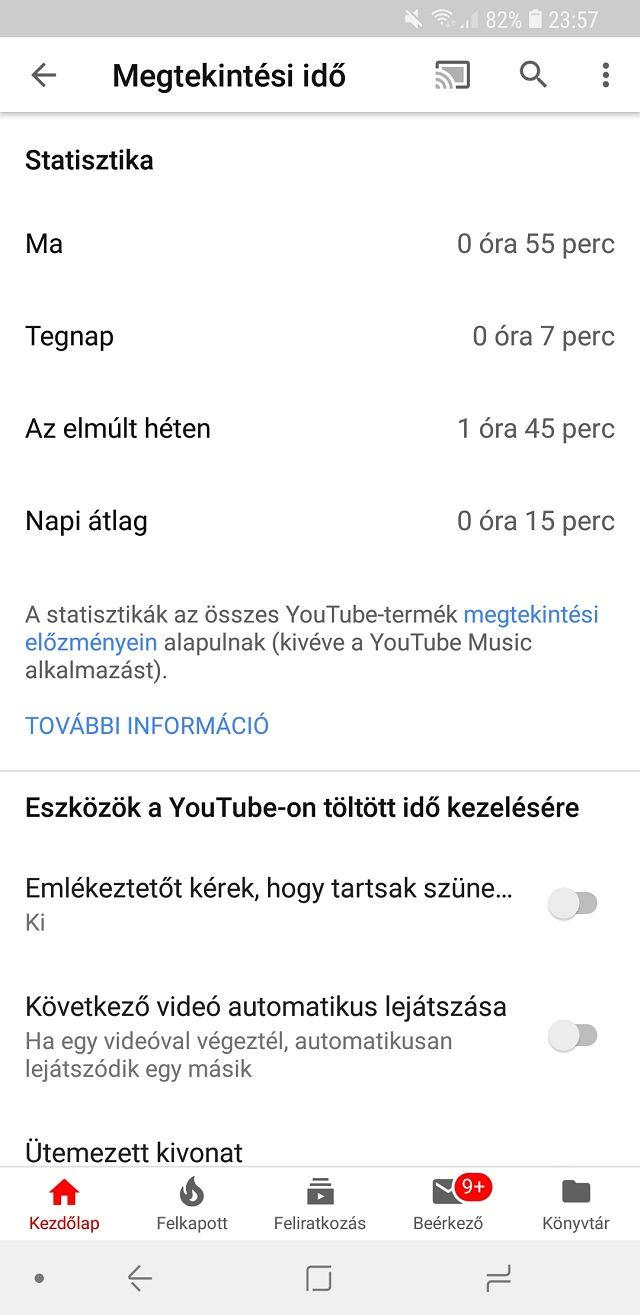The height and width of the screenshot is (1315, 640).
Task: Switch to the Kezdőlap tab
Action: click(64, 1204)
